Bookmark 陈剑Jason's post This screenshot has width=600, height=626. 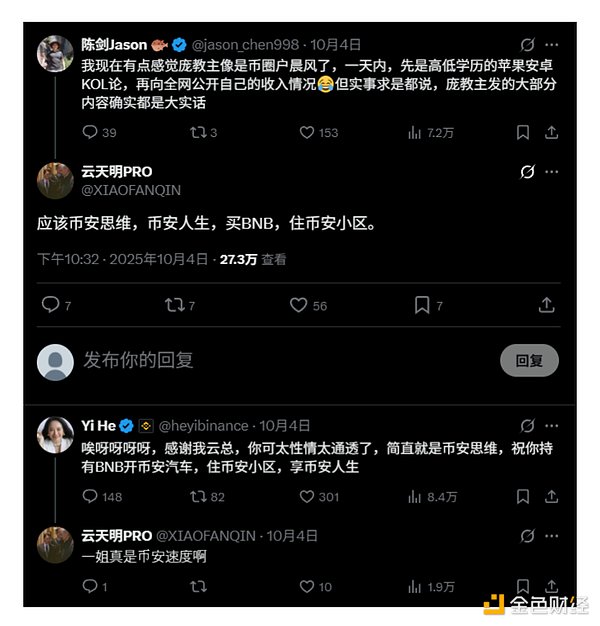point(522,133)
